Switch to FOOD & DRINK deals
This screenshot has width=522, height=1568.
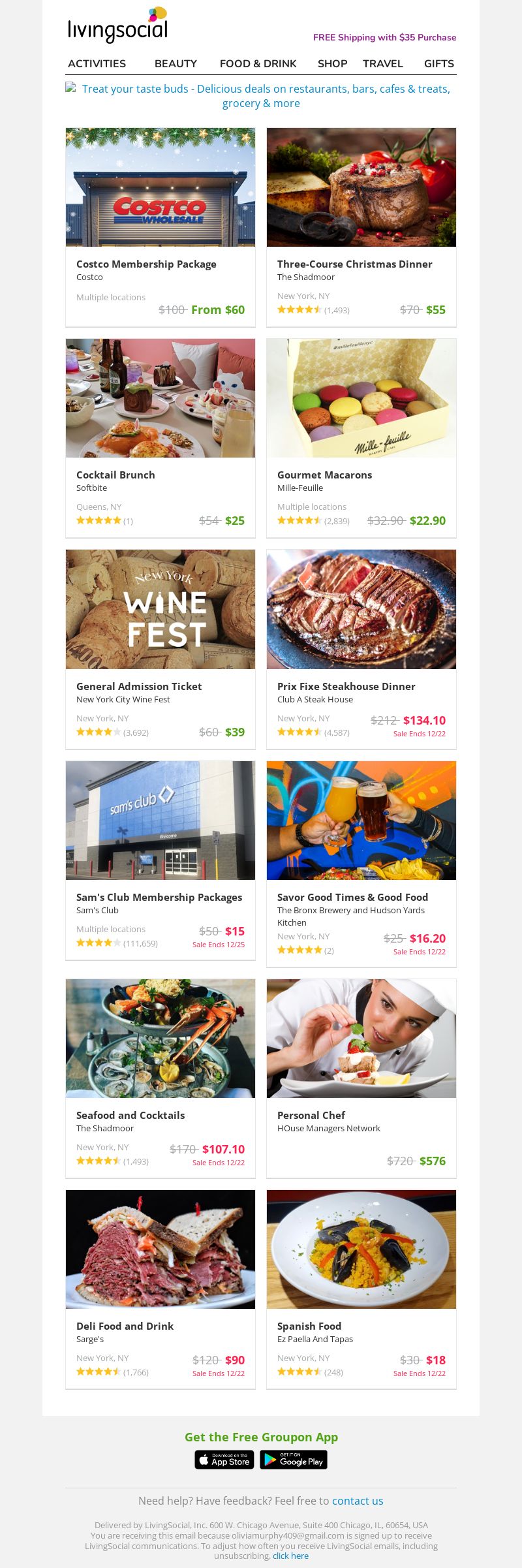[258, 63]
